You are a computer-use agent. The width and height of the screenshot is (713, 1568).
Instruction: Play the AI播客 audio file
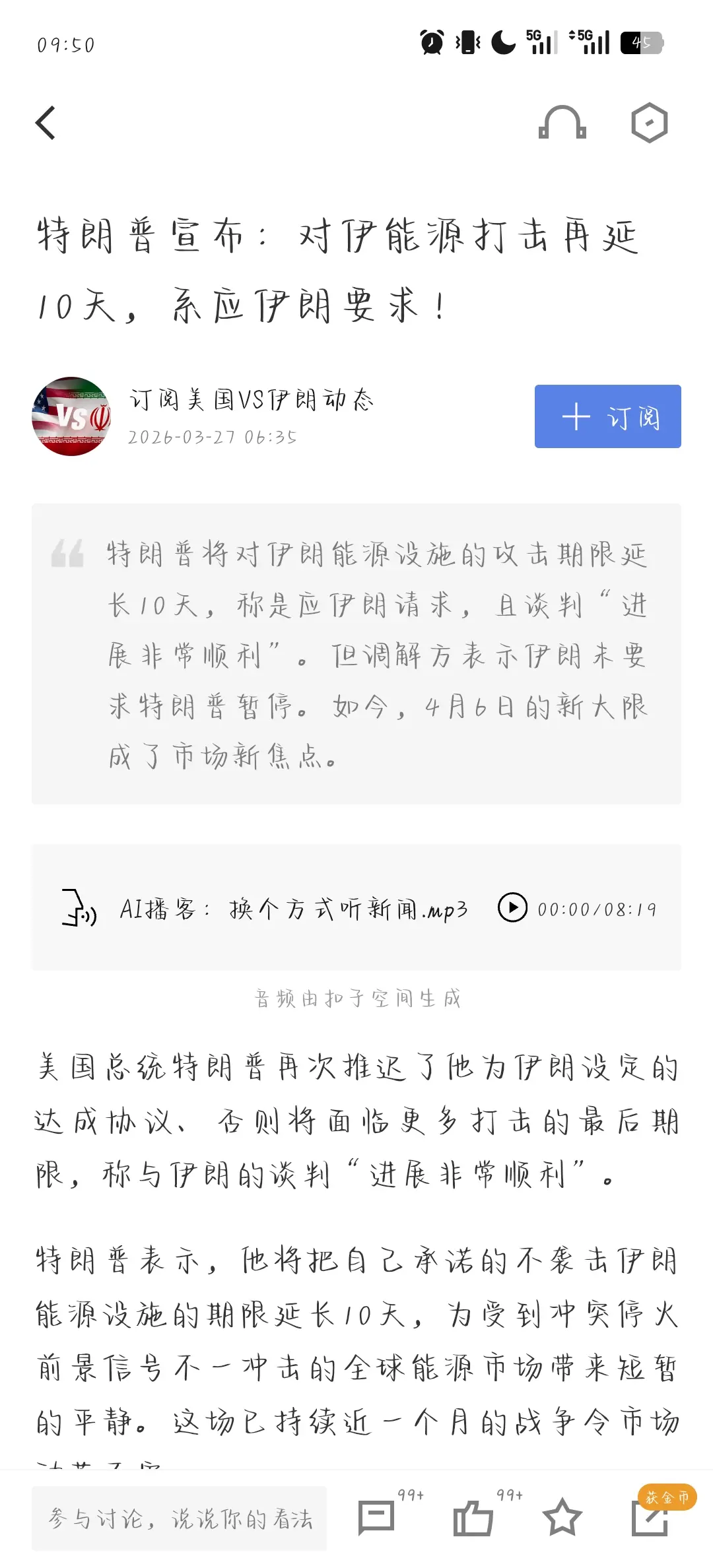[513, 908]
